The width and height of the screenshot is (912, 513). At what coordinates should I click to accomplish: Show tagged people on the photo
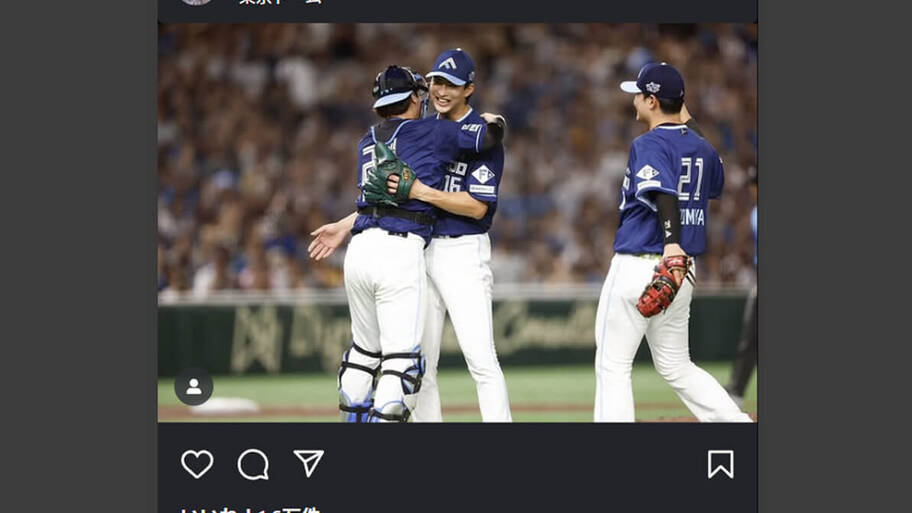pyautogui.click(x=193, y=387)
